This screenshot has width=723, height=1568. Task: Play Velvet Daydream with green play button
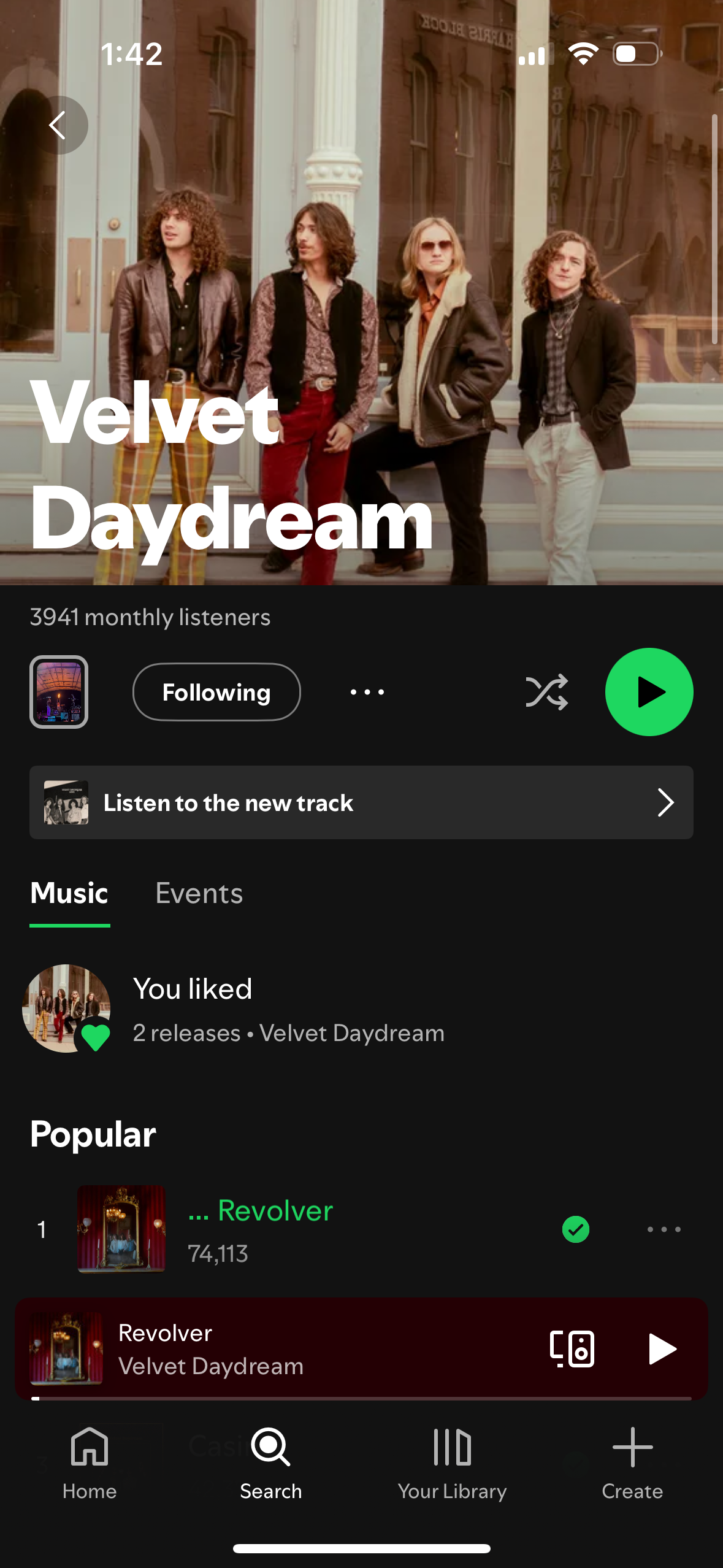(649, 692)
